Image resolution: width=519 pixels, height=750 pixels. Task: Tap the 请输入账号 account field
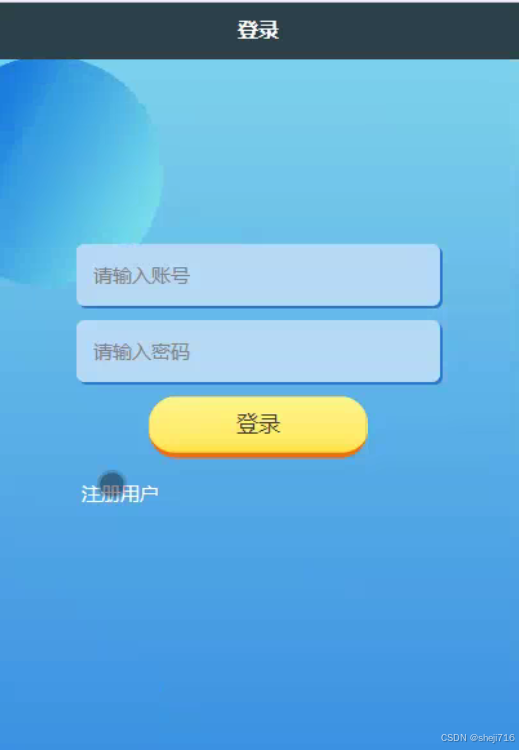258,275
